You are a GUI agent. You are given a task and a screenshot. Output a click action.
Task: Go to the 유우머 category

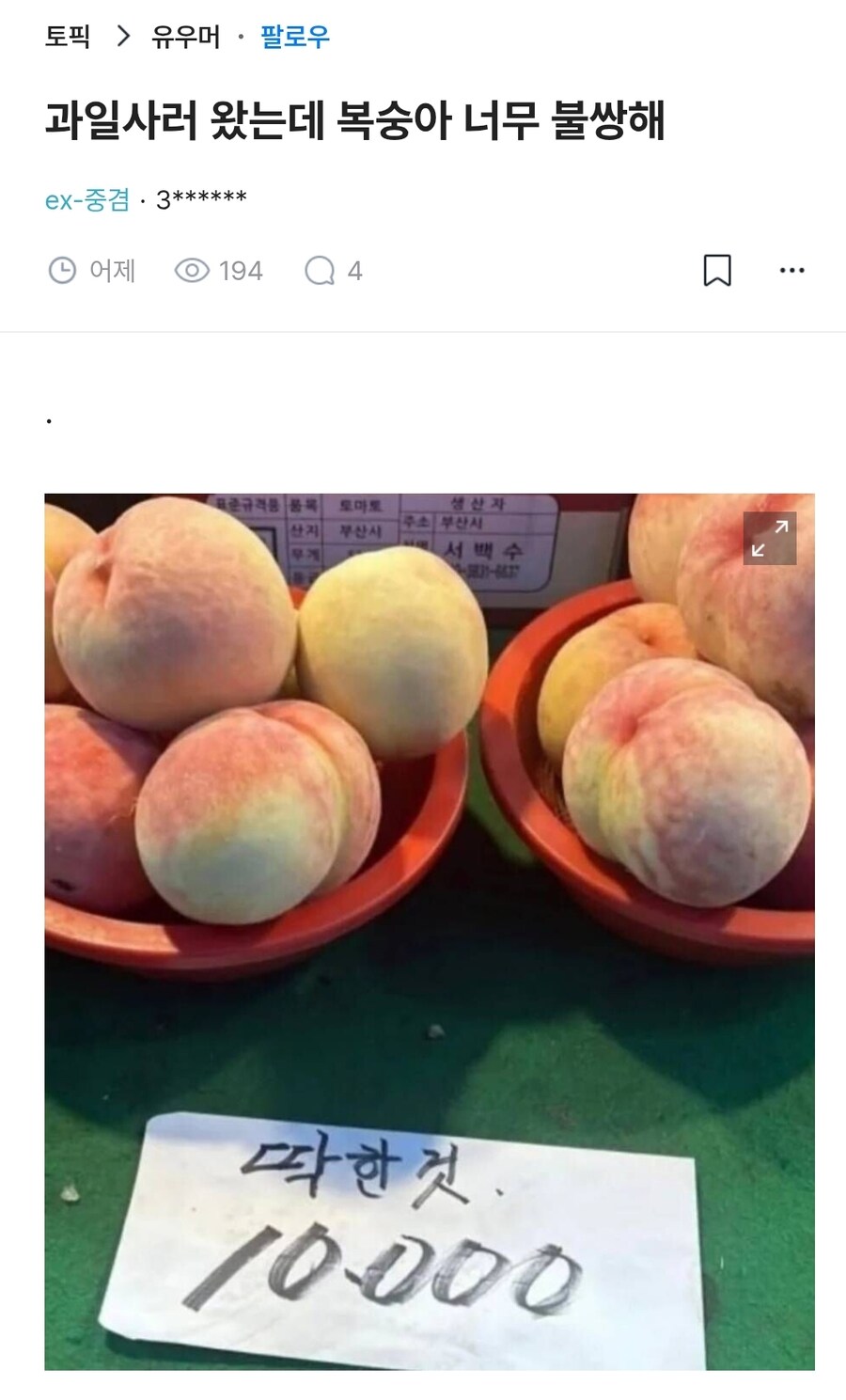click(185, 37)
